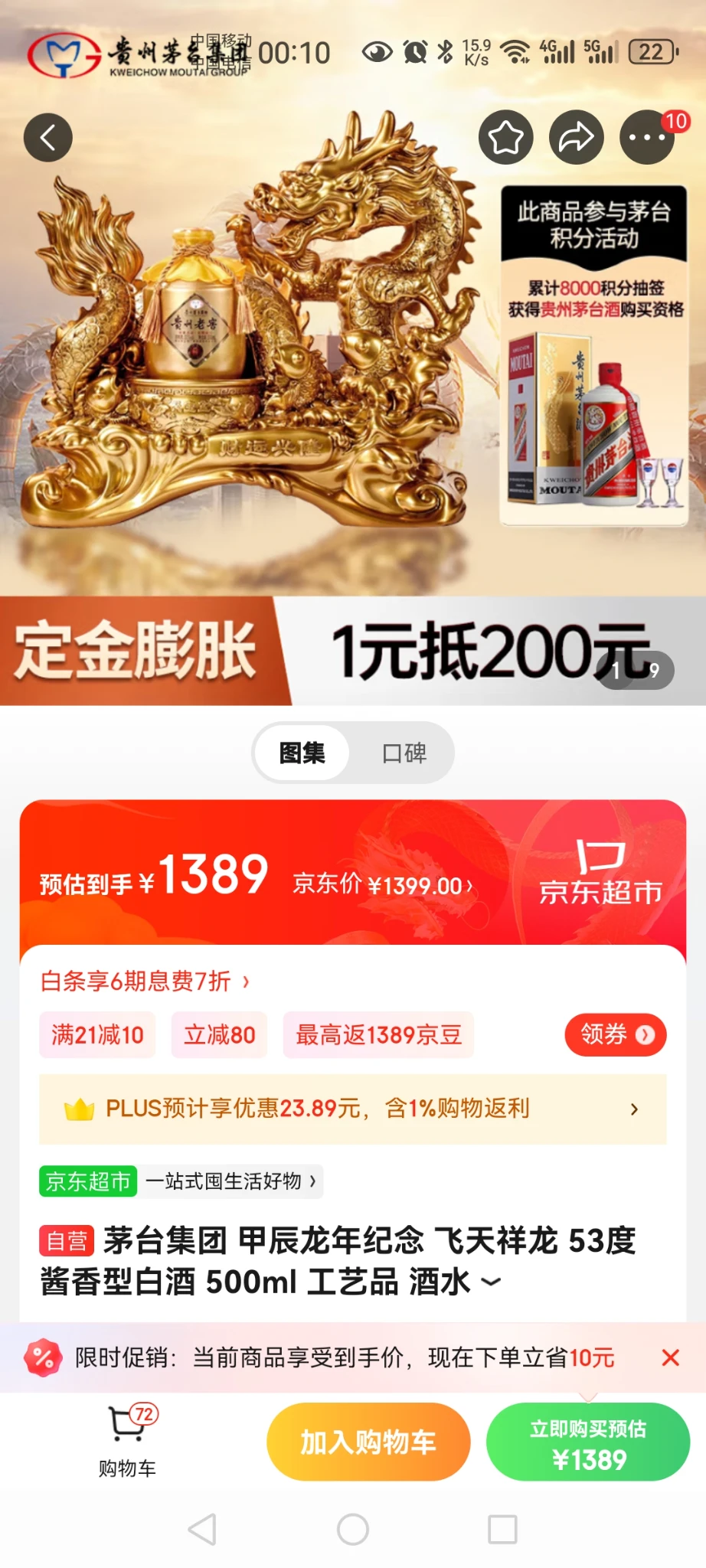Open 白条享6期息费7折 offer
This screenshot has height=1568, width=706.
pyautogui.click(x=145, y=982)
